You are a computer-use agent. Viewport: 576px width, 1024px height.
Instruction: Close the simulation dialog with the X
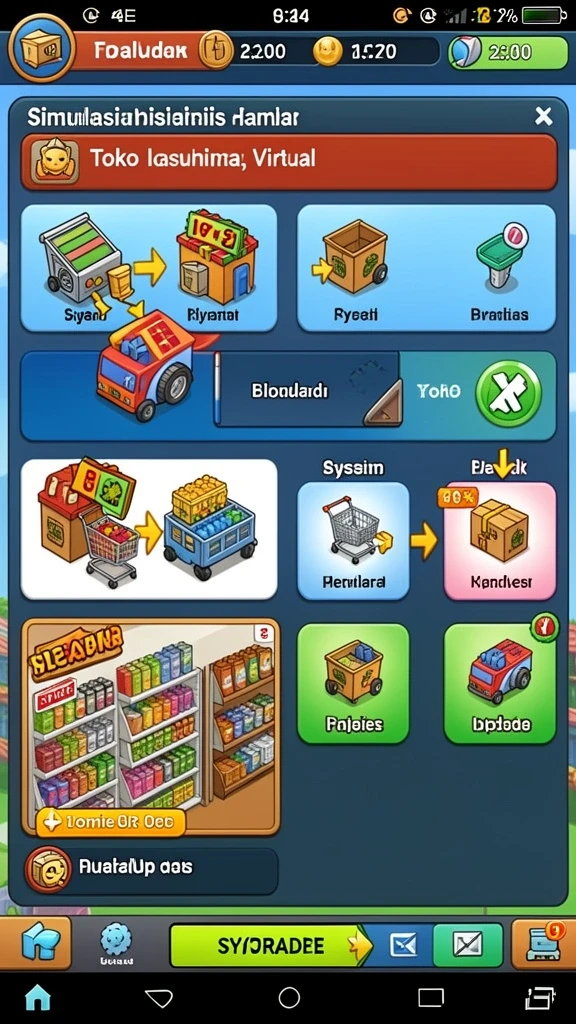point(543,117)
